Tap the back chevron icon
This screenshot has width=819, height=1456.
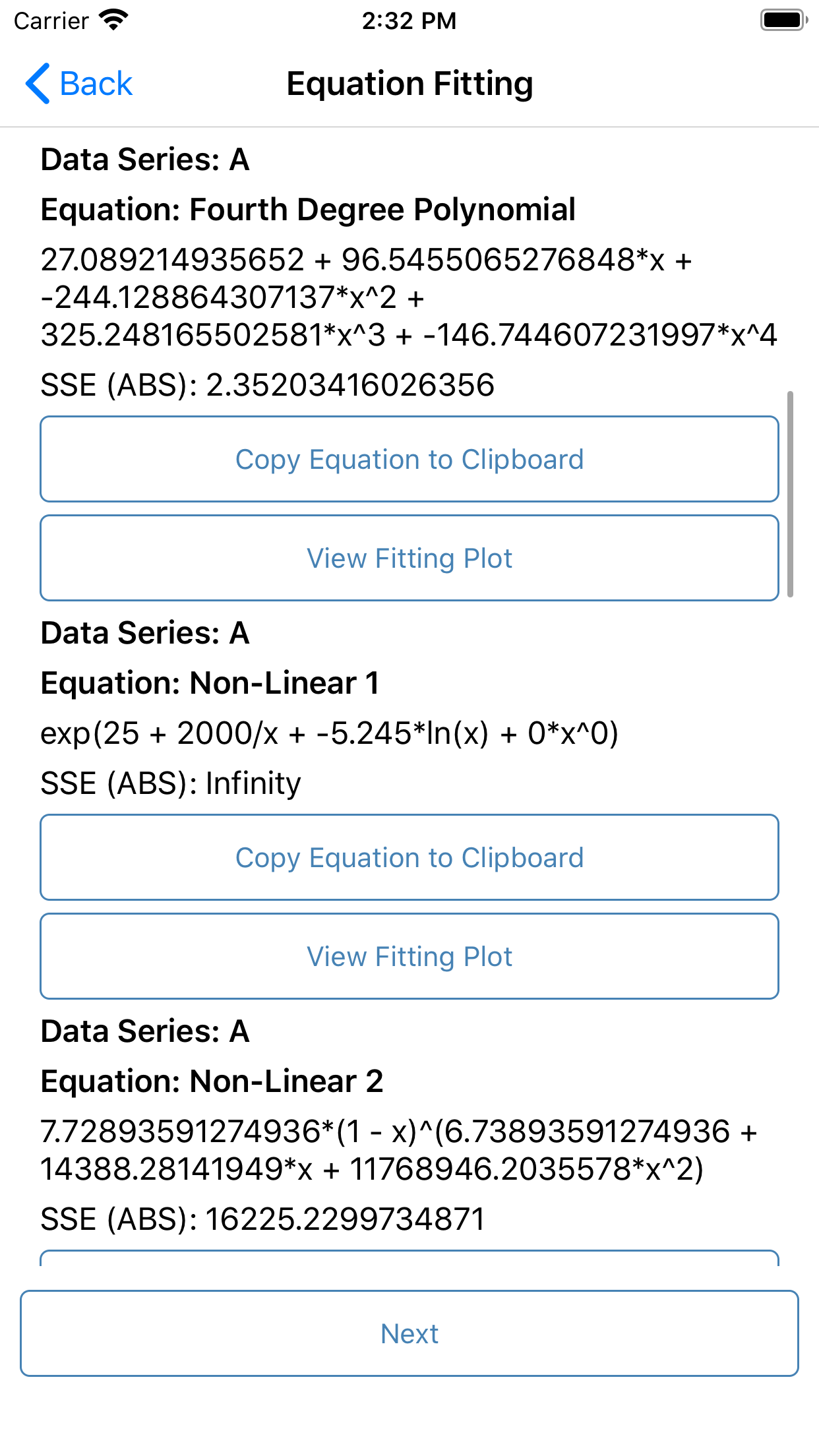click(38, 83)
